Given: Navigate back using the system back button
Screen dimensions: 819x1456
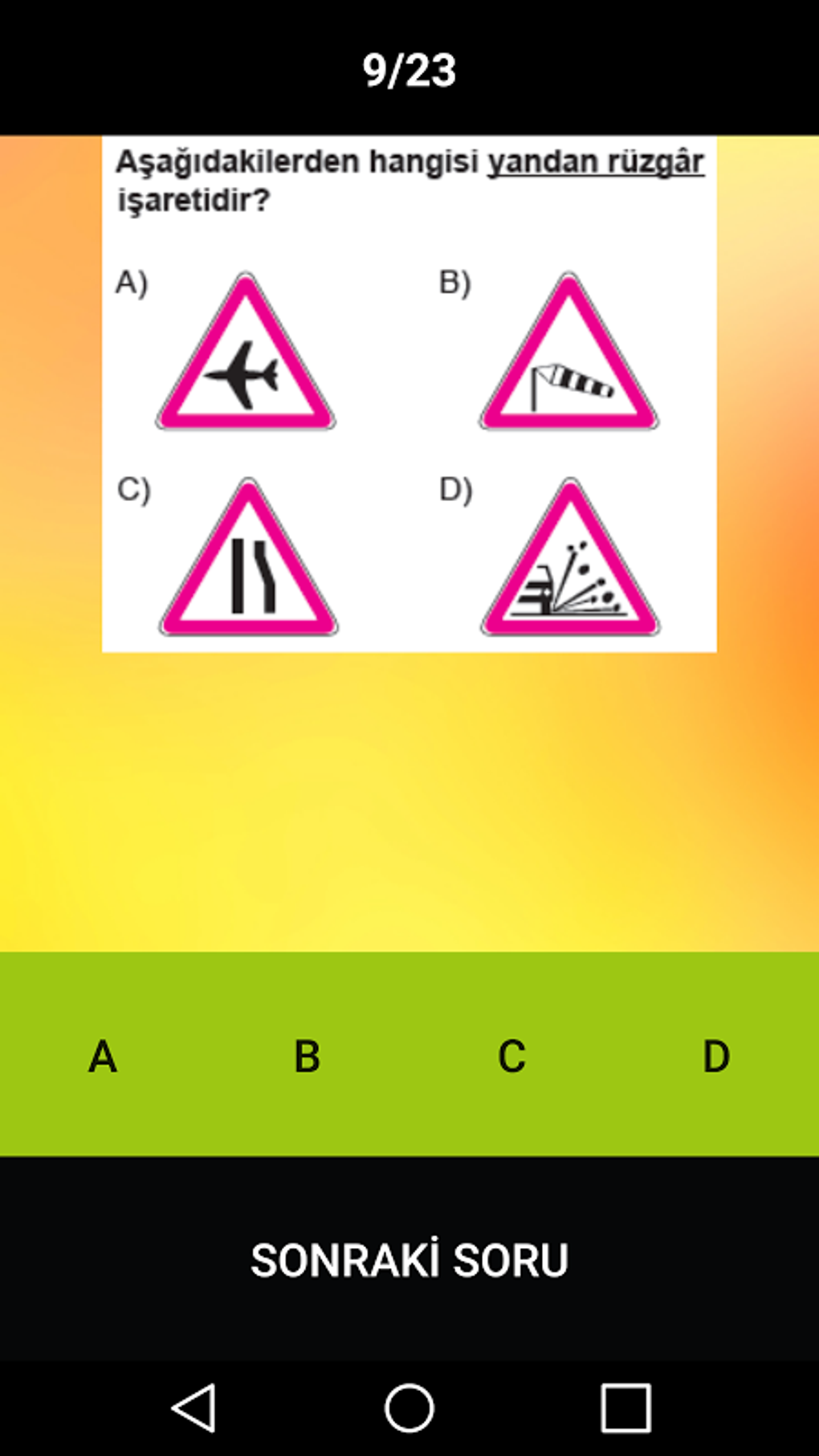Looking at the screenshot, I should 194,1408.
